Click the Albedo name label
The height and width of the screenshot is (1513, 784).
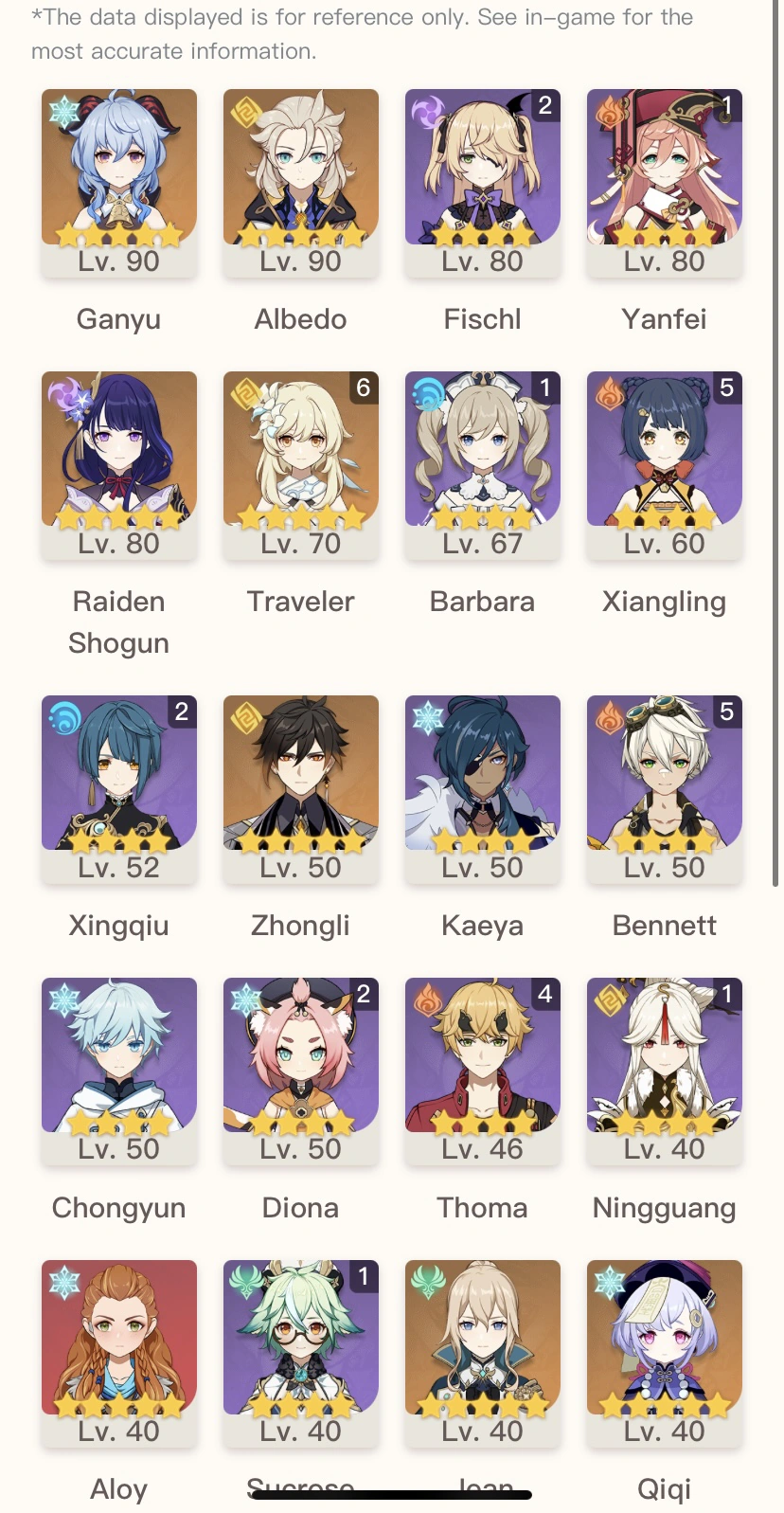tap(300, 318)
